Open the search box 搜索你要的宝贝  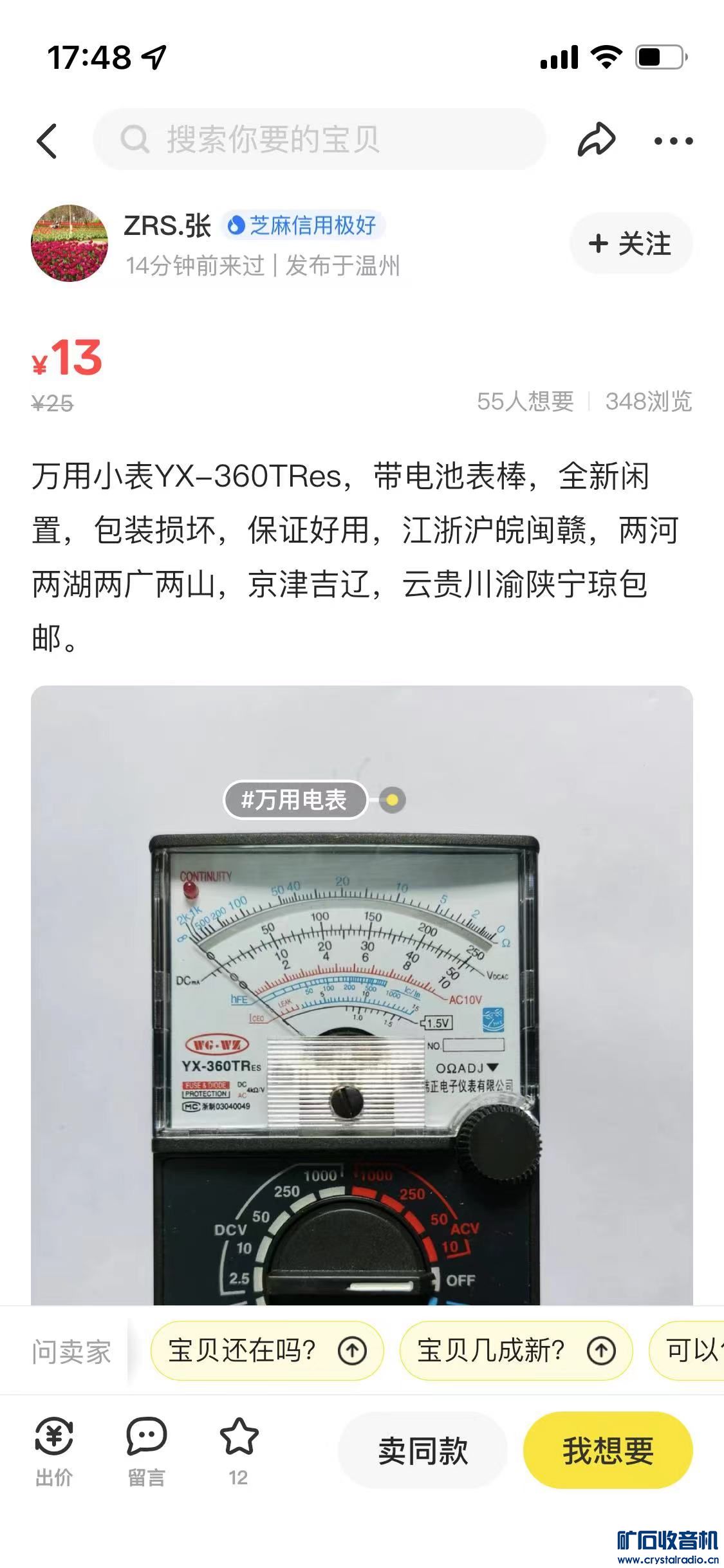[319, 140]
